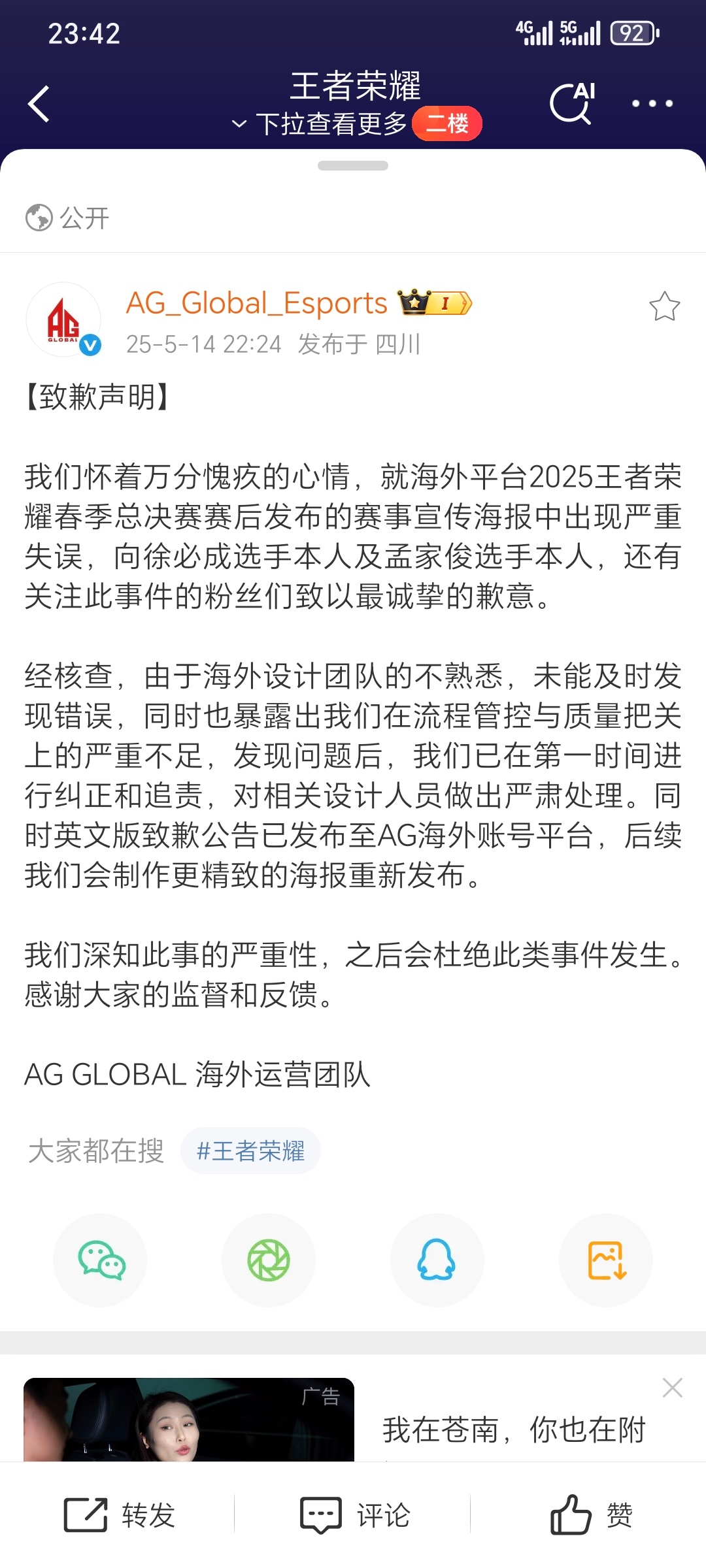Open the ad video thumbnail

tap(188, 1420)
